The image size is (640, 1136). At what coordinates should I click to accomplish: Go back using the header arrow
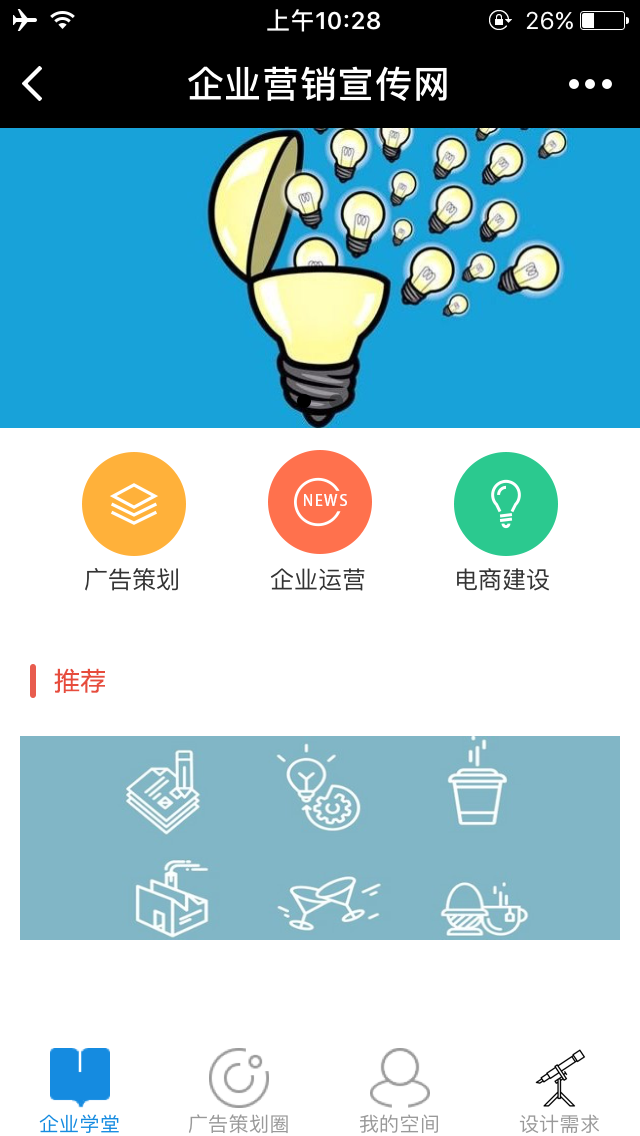pos(33,84)
